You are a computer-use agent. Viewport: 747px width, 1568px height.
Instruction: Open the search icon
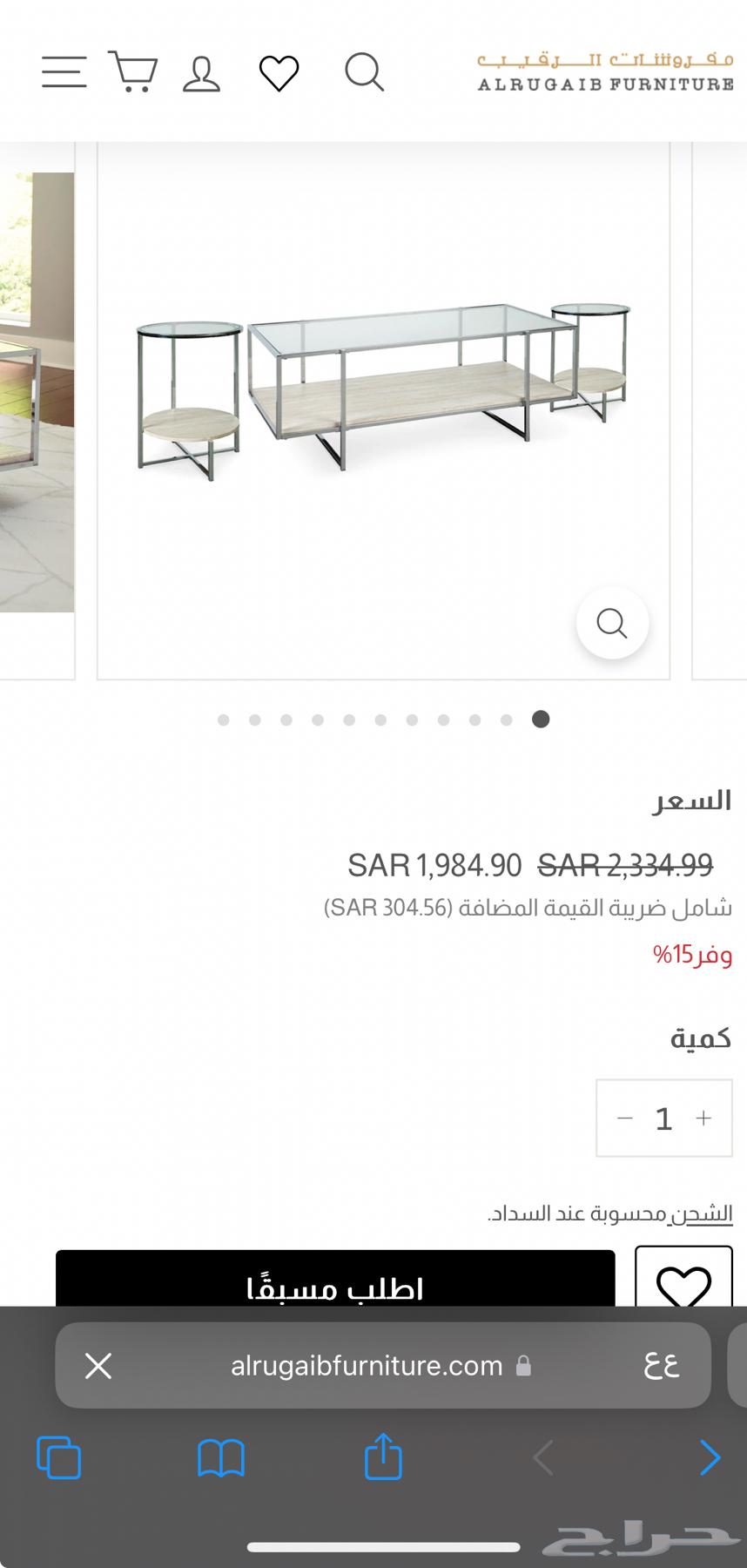(364, 72)
